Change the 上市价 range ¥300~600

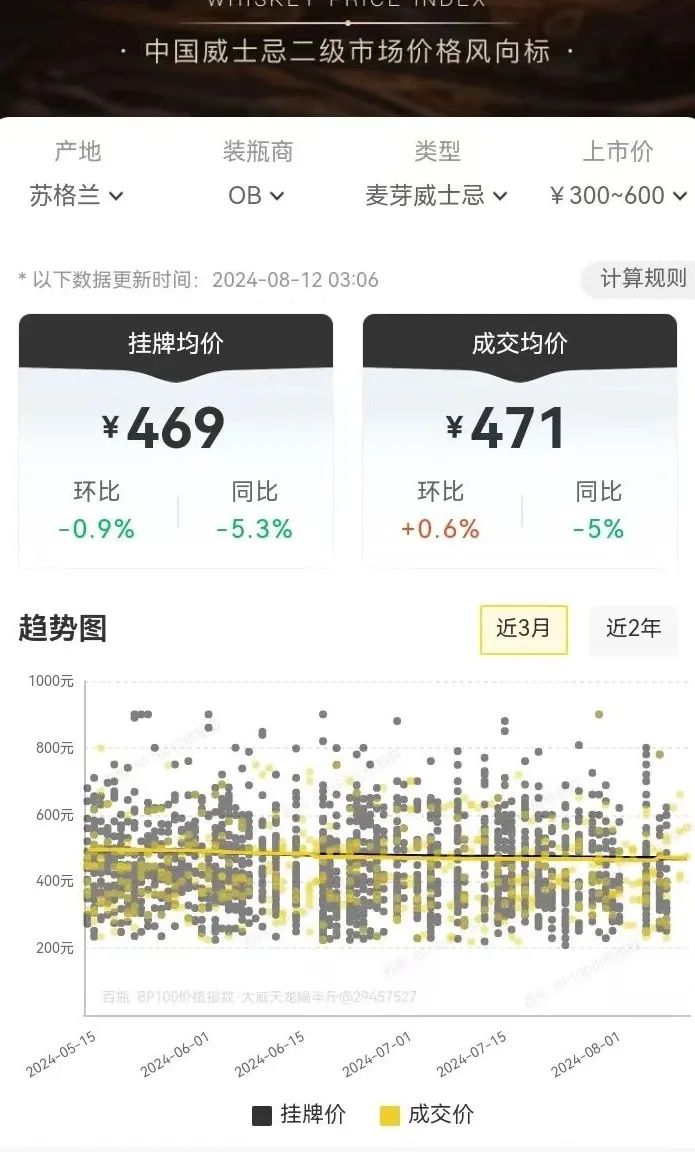[x=618, y=196]
